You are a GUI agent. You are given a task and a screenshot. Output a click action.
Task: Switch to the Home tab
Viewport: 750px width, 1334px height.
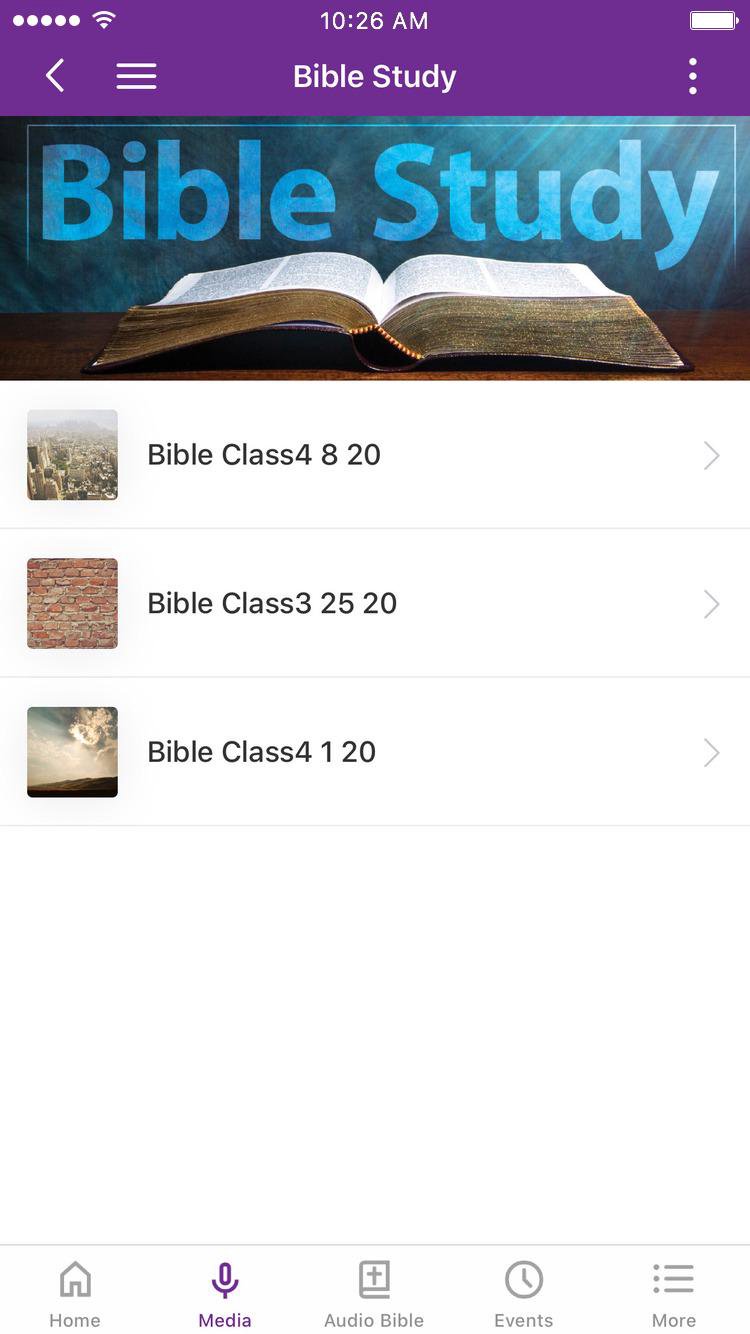(x=75, y=1293)
